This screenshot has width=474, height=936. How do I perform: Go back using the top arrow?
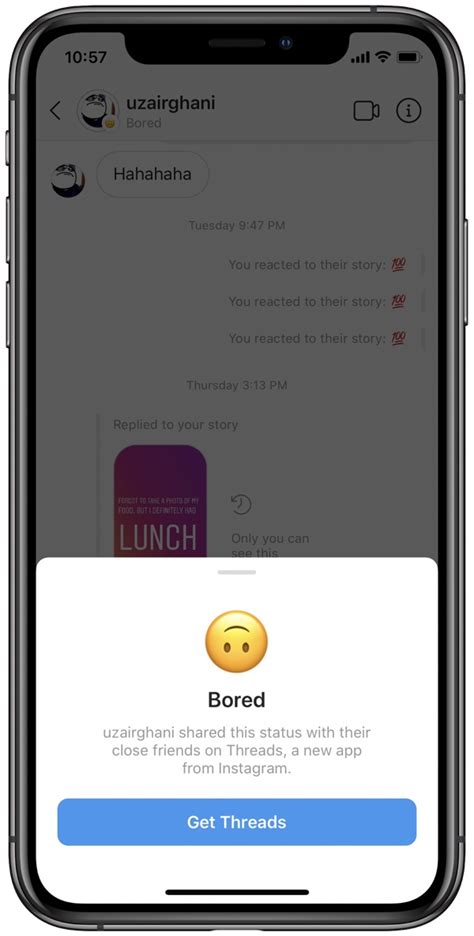click(x=56, y=111)
